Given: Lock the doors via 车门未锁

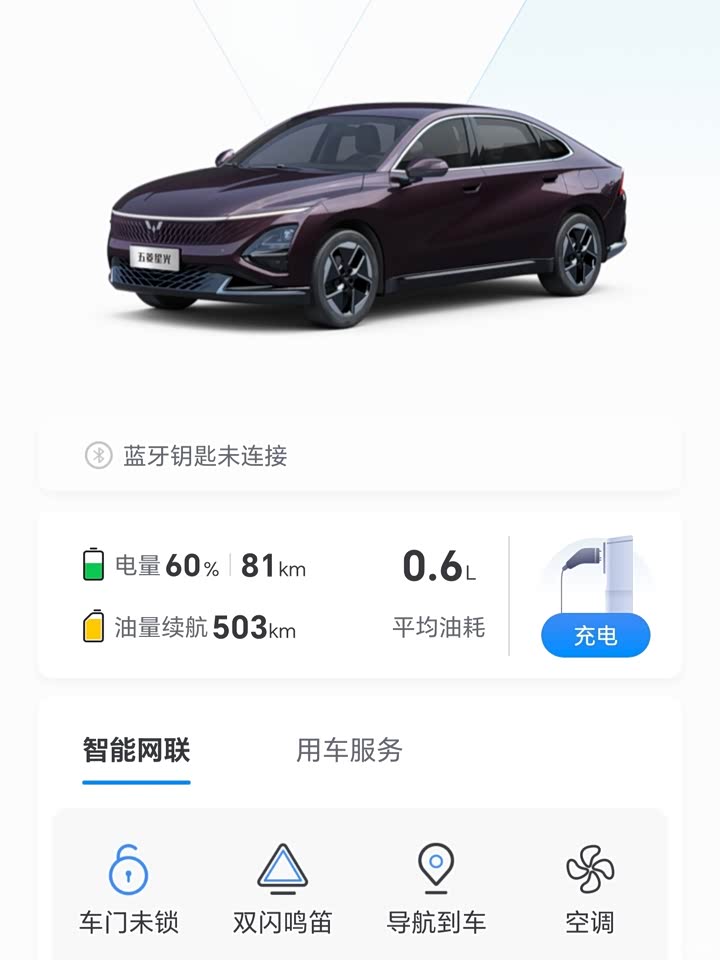Looking at the screenshot, I should click(x=129, y=888).
